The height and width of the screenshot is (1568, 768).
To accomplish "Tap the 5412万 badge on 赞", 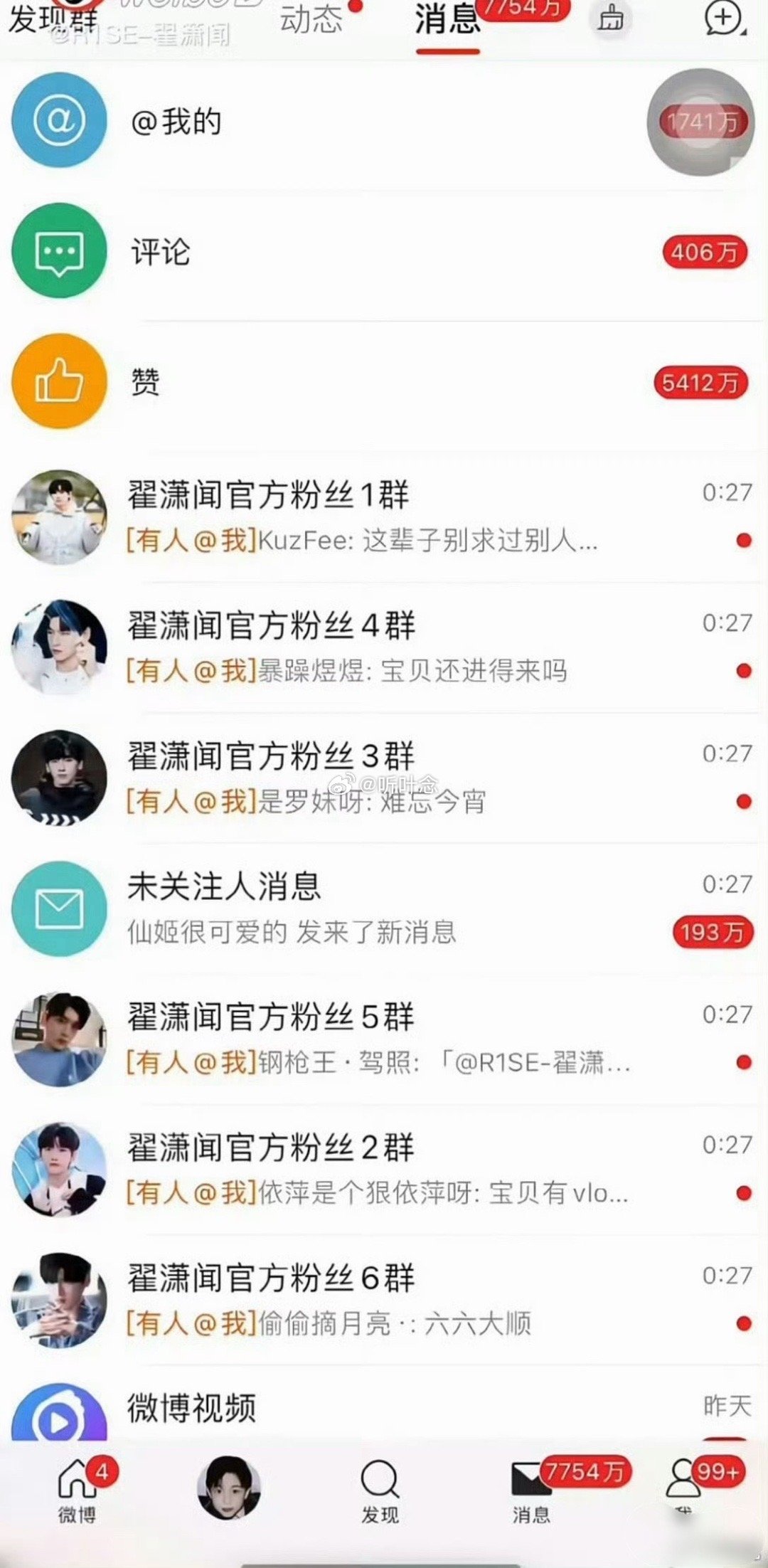I will coord(700,381).
